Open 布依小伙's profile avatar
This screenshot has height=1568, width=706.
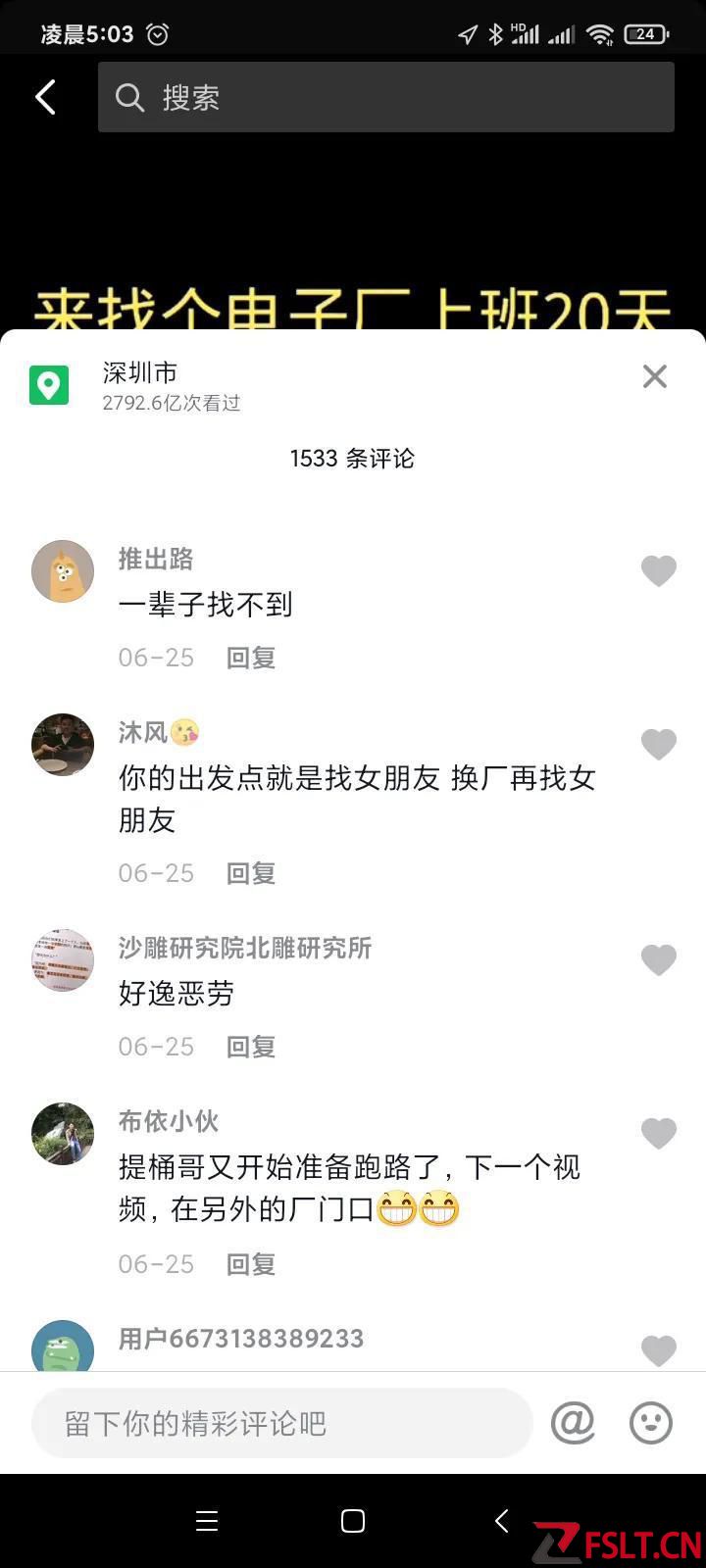(x=63, y=1134)
